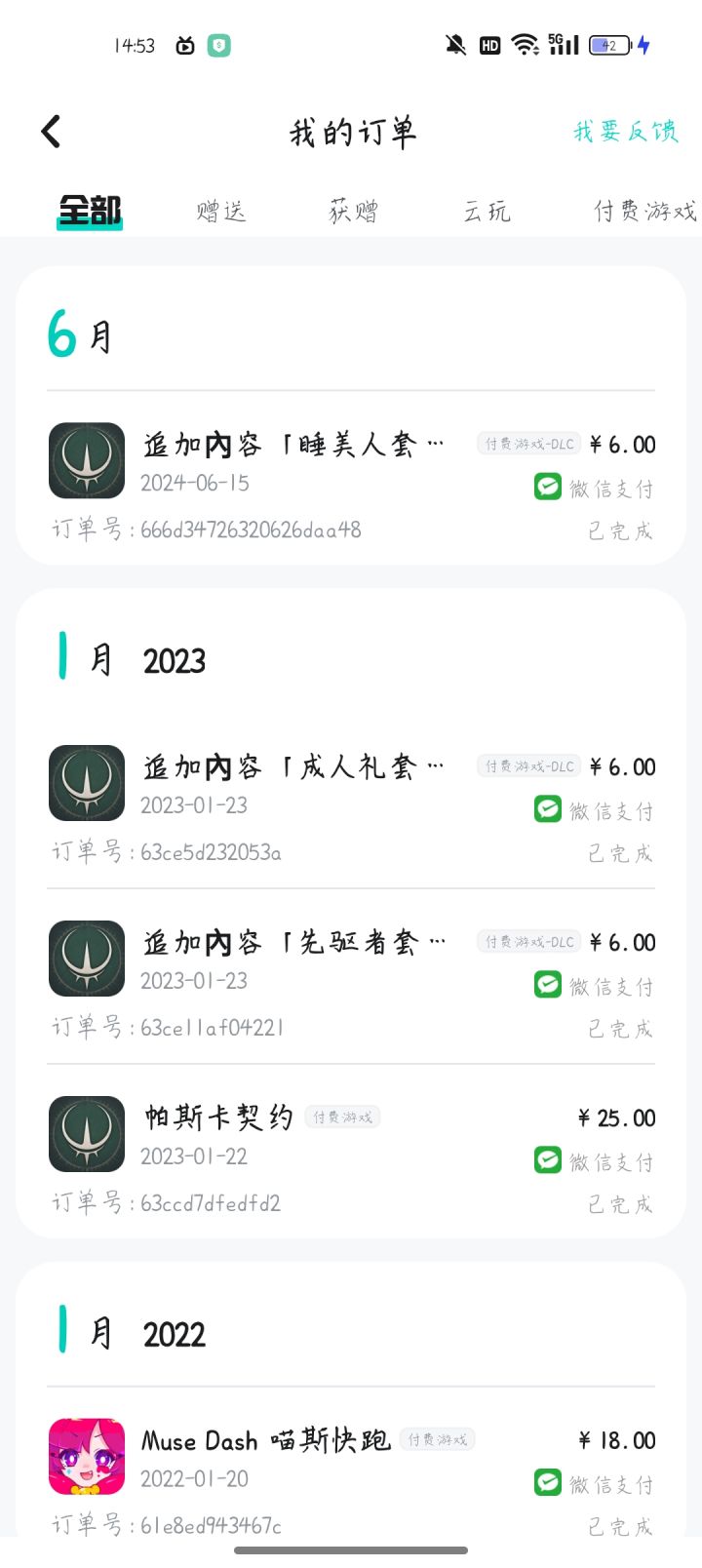Show 云玩 orders tab
Image resolution: width=702 pixels, height=1568 pixels.
click(x=487, y=211)
